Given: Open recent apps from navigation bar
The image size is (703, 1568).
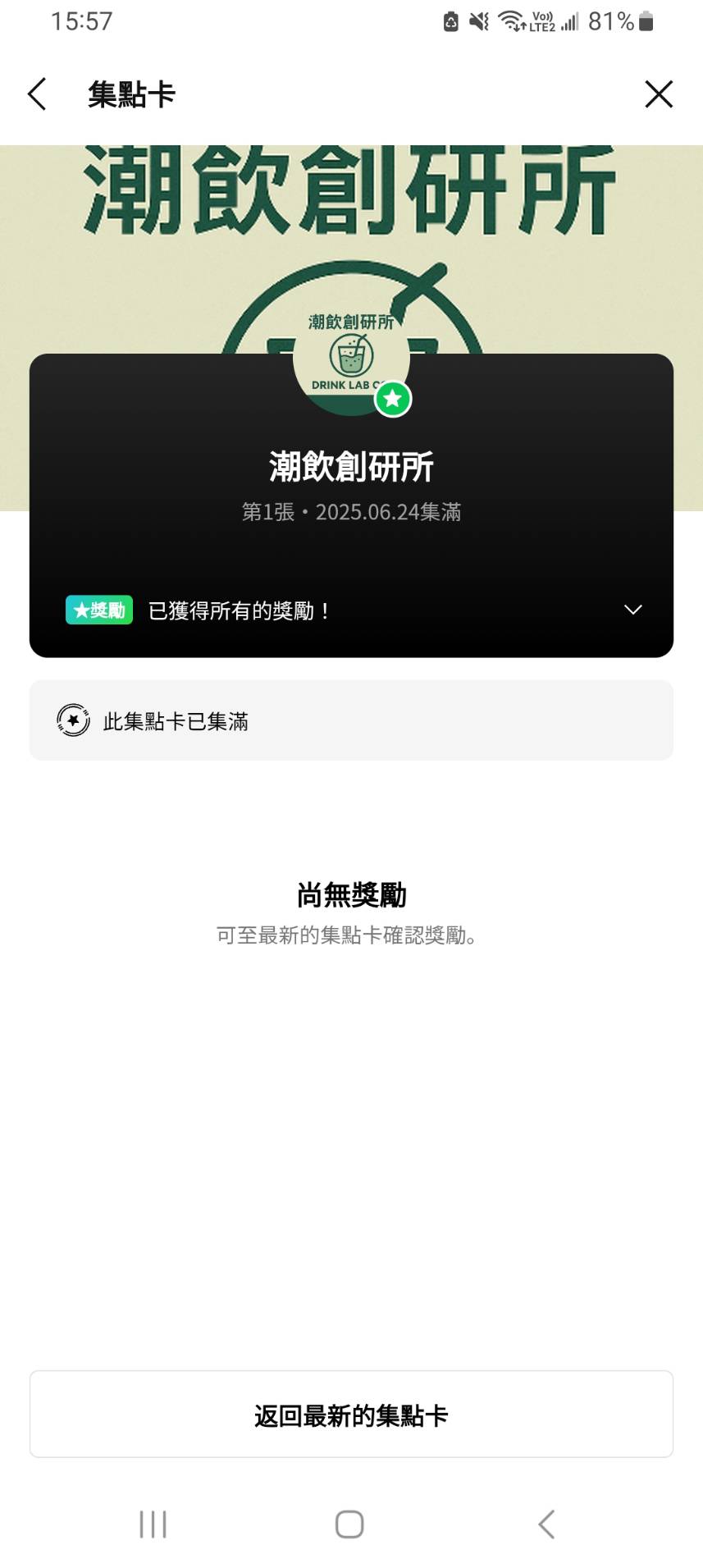Looking at the screenshot, I should click(x=153, y=1524).
